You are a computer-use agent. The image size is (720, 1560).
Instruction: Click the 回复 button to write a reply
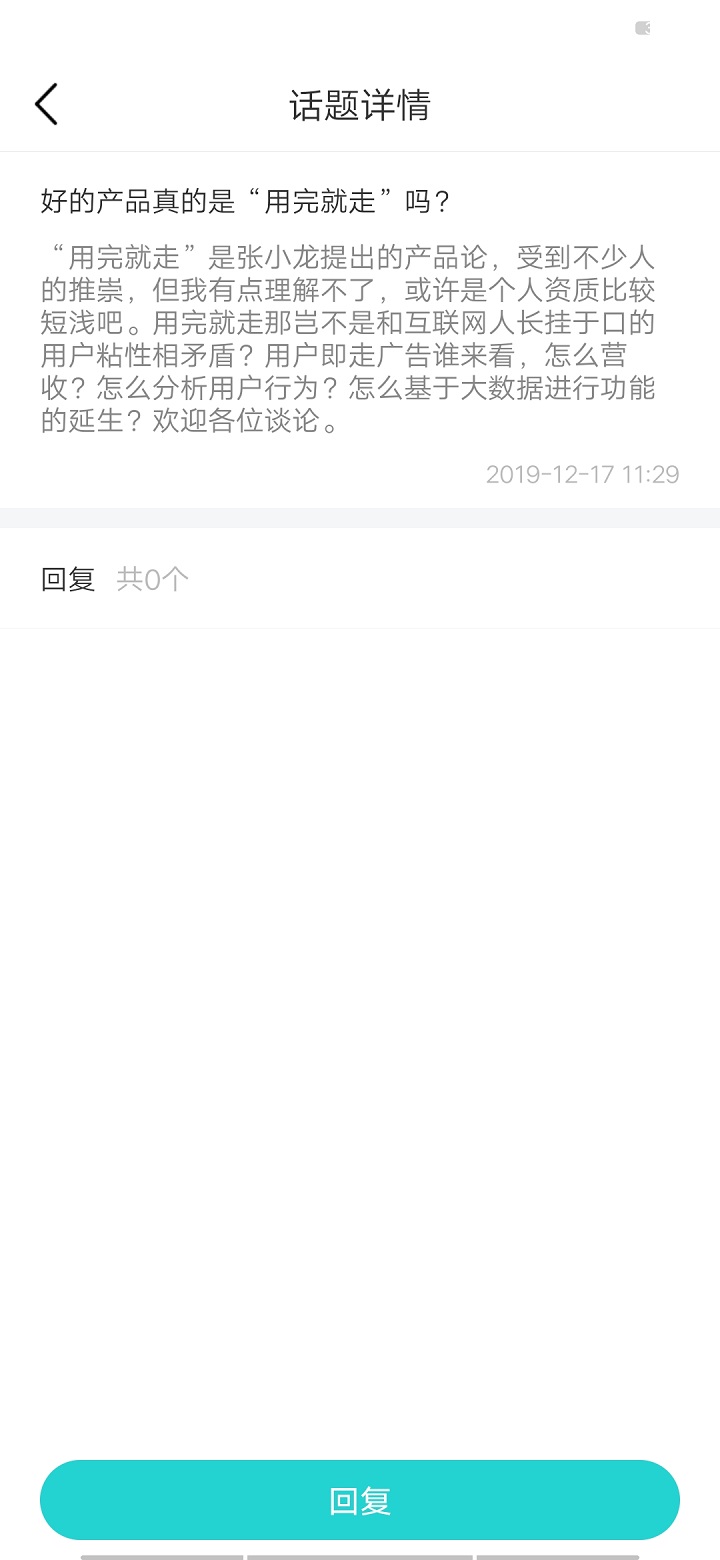tap(360, 1499)
